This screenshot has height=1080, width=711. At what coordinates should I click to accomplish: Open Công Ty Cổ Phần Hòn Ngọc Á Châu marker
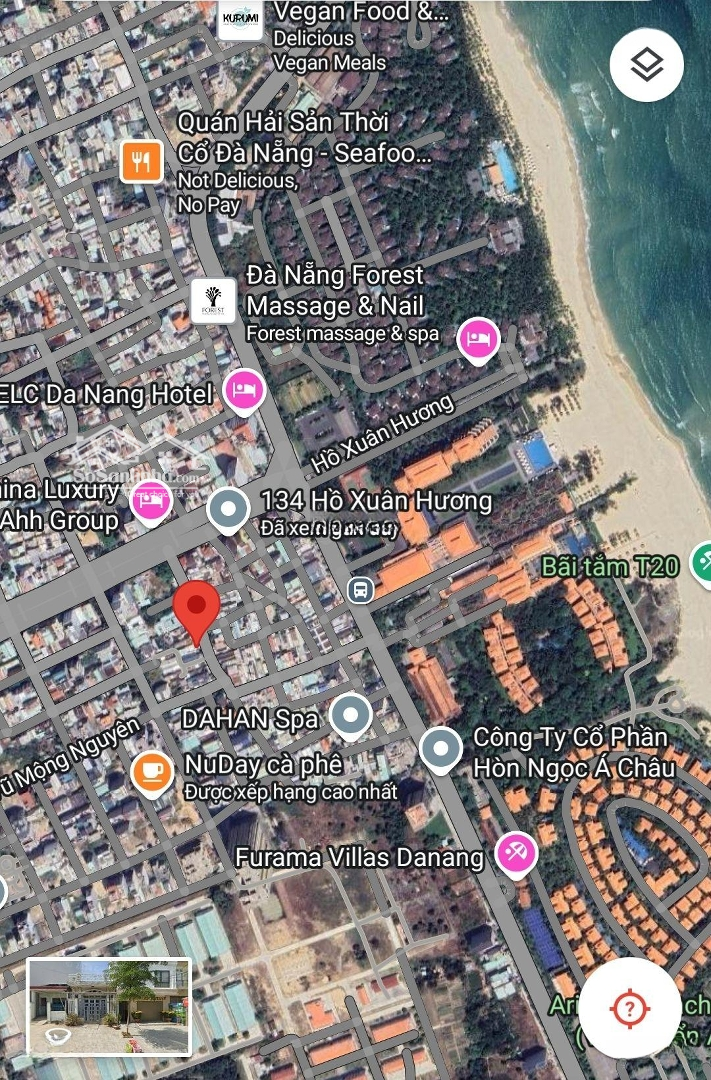click(x=440, y=748)
